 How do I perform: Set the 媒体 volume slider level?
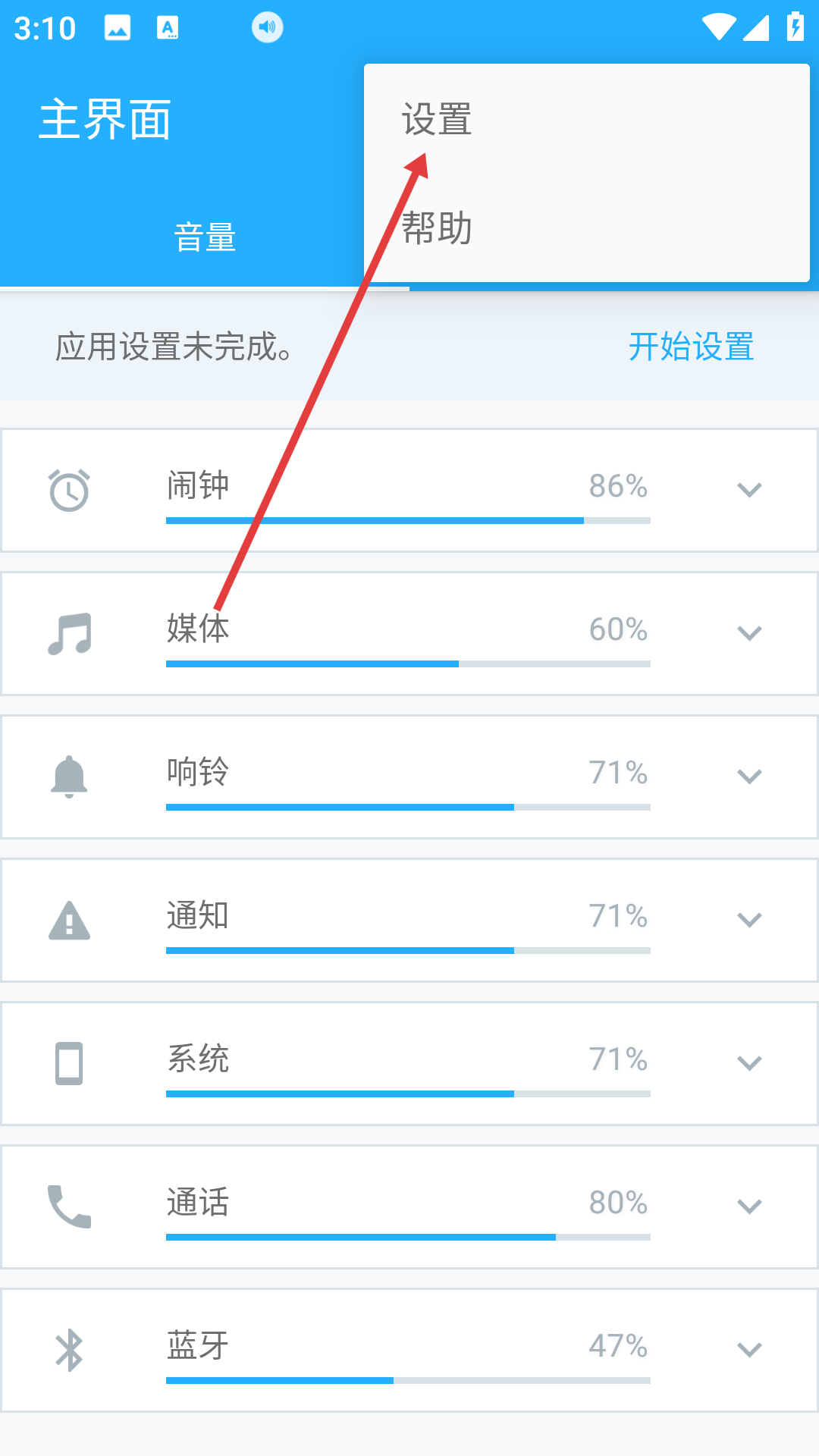tap(408, 664)
